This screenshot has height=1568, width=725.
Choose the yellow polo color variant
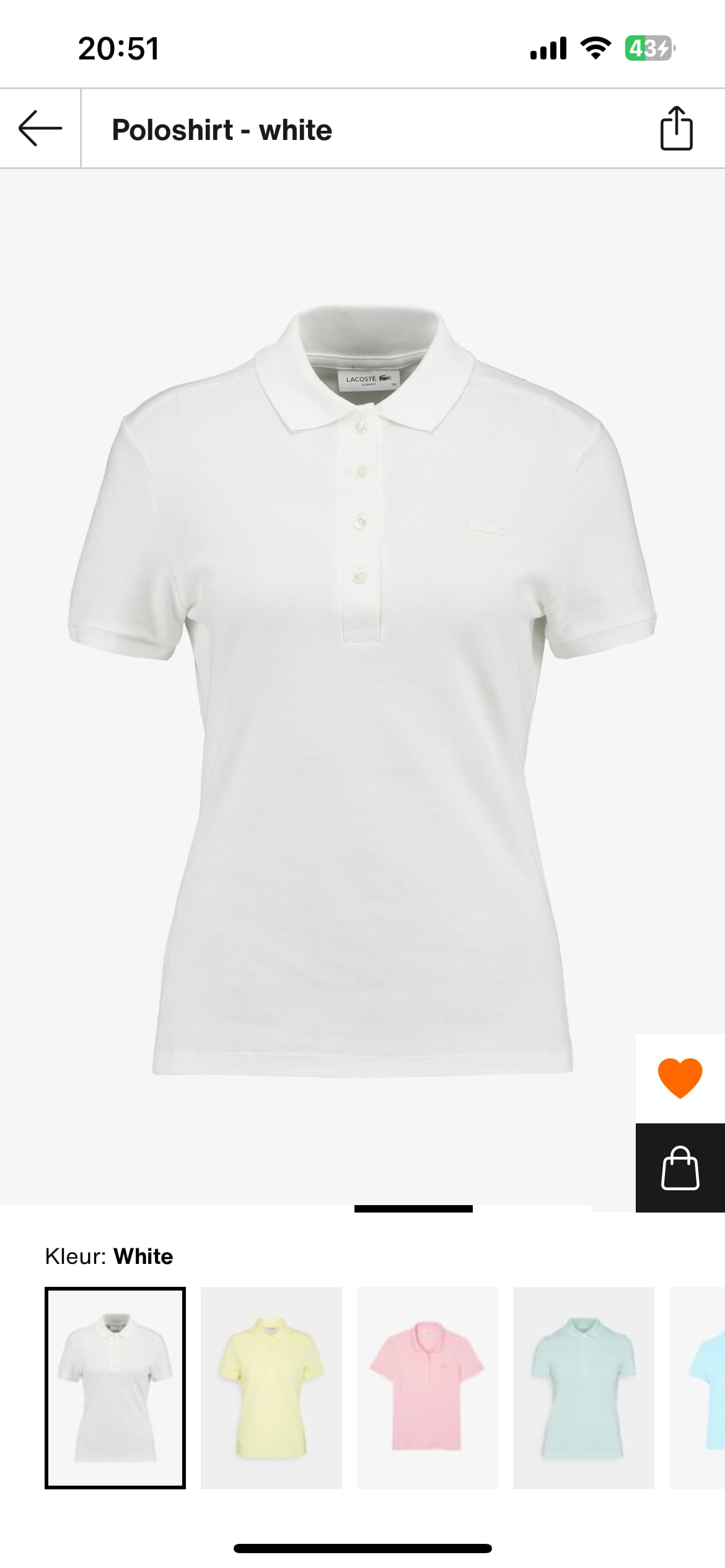tap(271, 1388)
